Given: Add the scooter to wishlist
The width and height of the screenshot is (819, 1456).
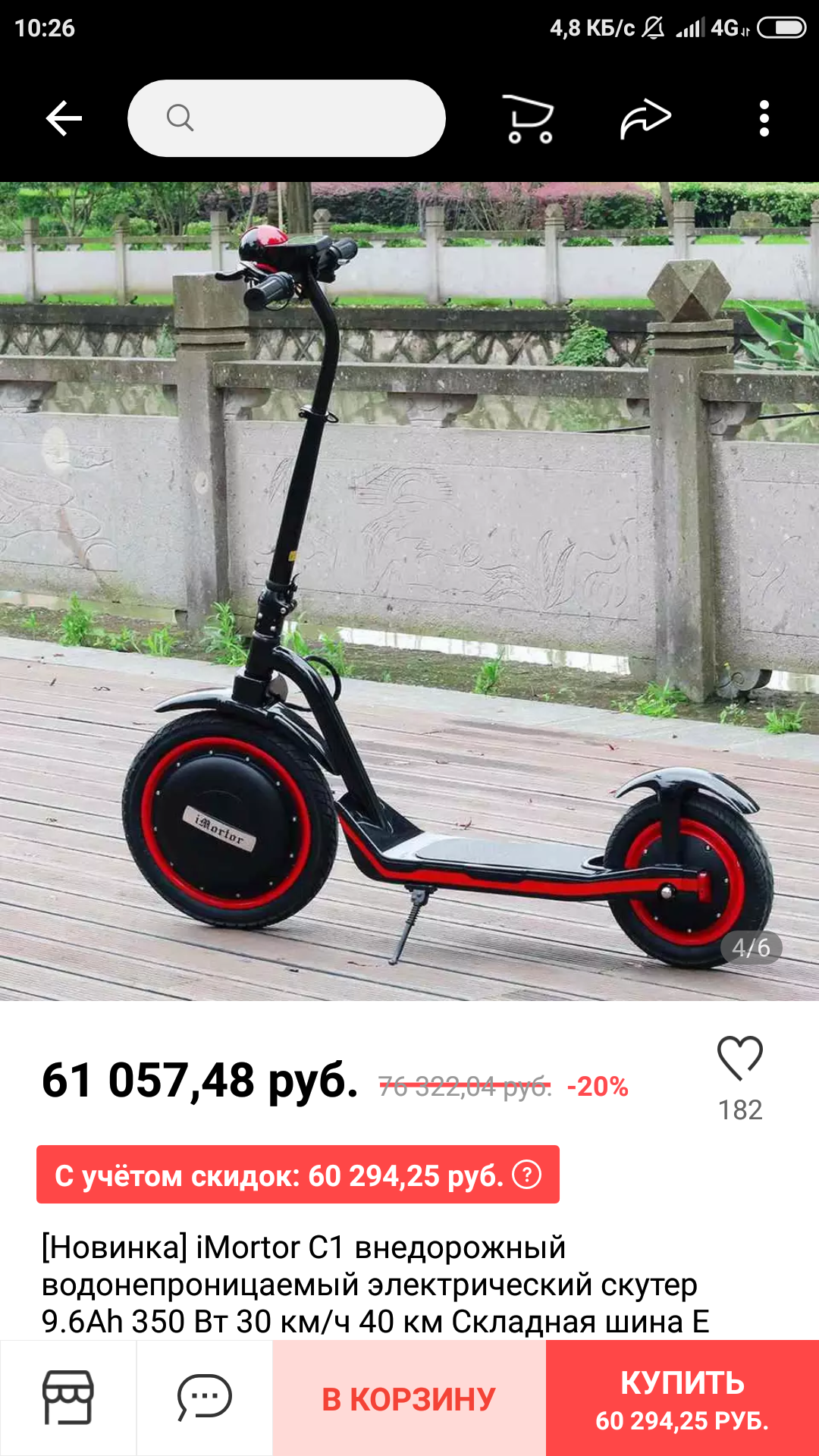Looking at the screenshot, I should pyautogui.click(x=740, y=1058).
